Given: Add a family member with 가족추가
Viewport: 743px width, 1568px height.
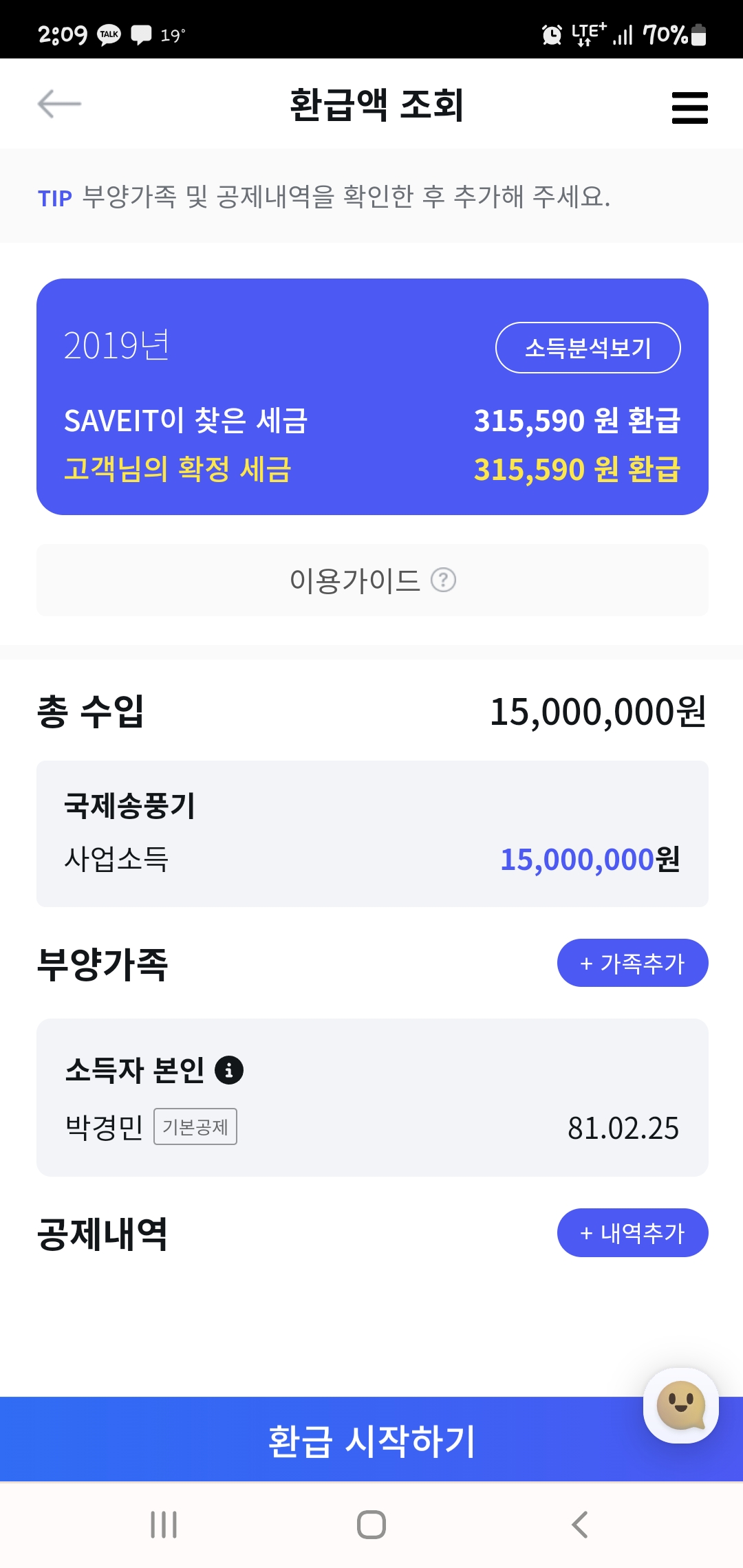Looking at the screenshot, I should 632,963.
